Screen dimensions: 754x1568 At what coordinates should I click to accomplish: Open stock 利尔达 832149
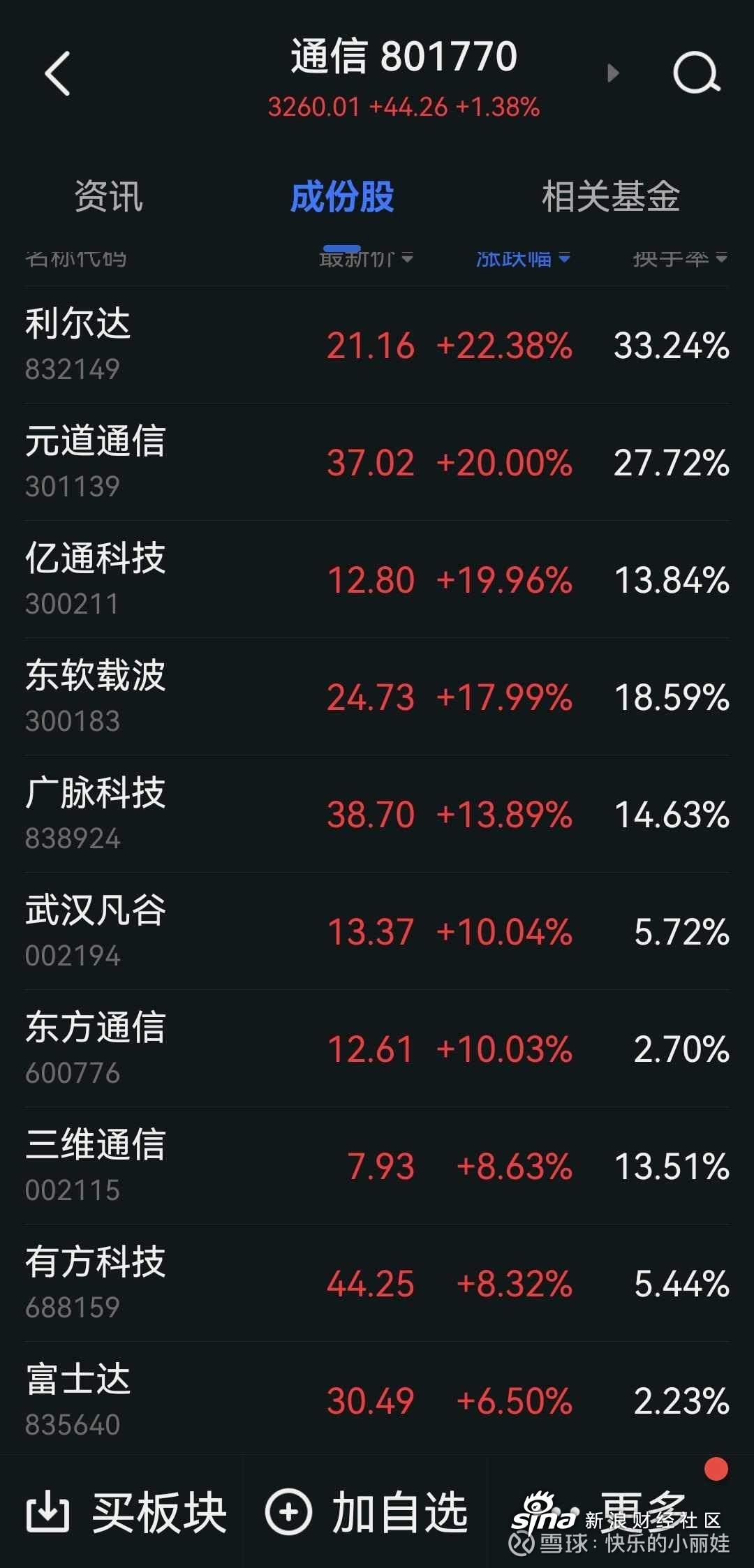(x=377, y=345)
